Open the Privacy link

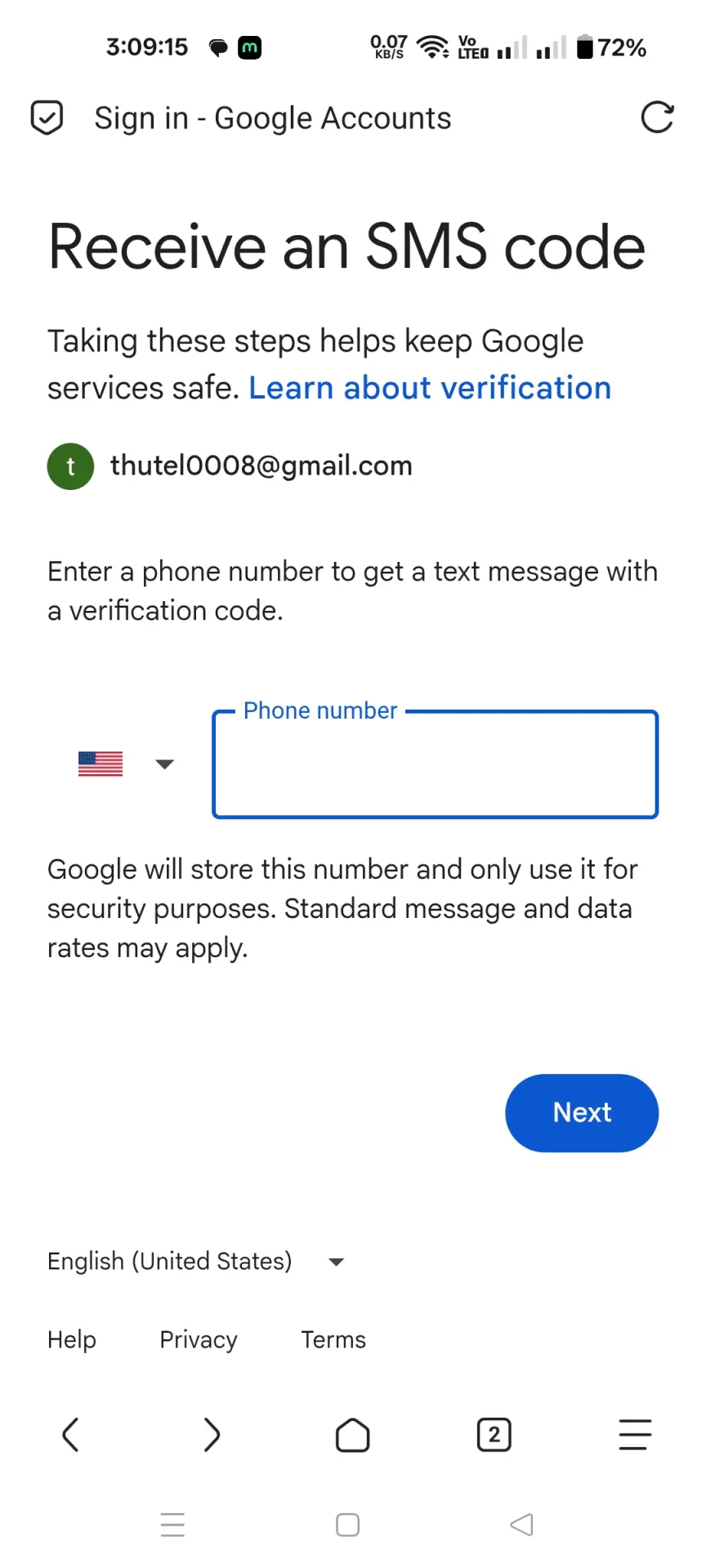tap(199, 1340)
